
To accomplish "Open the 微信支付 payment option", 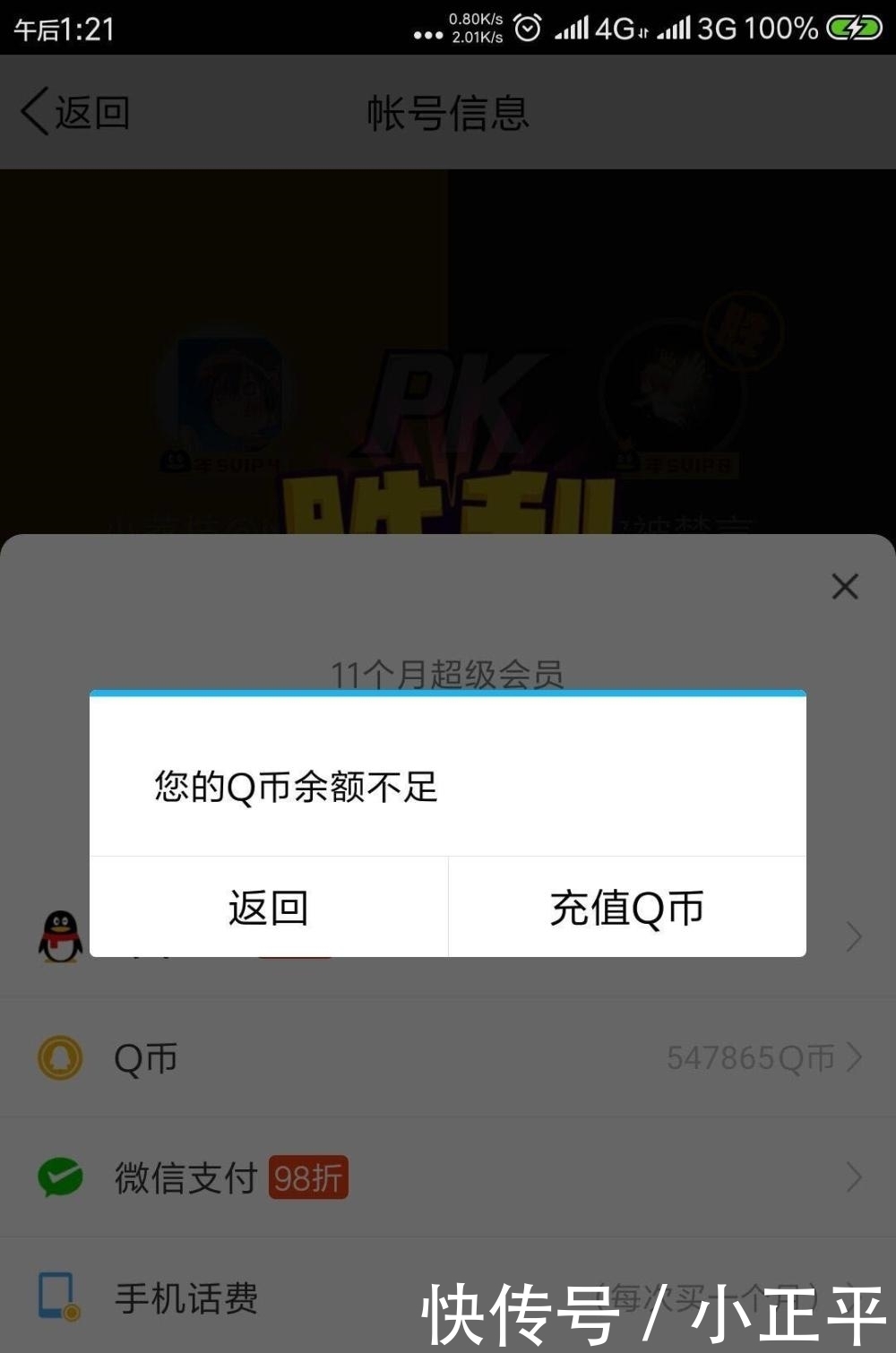I will [x=448, y=1177].
